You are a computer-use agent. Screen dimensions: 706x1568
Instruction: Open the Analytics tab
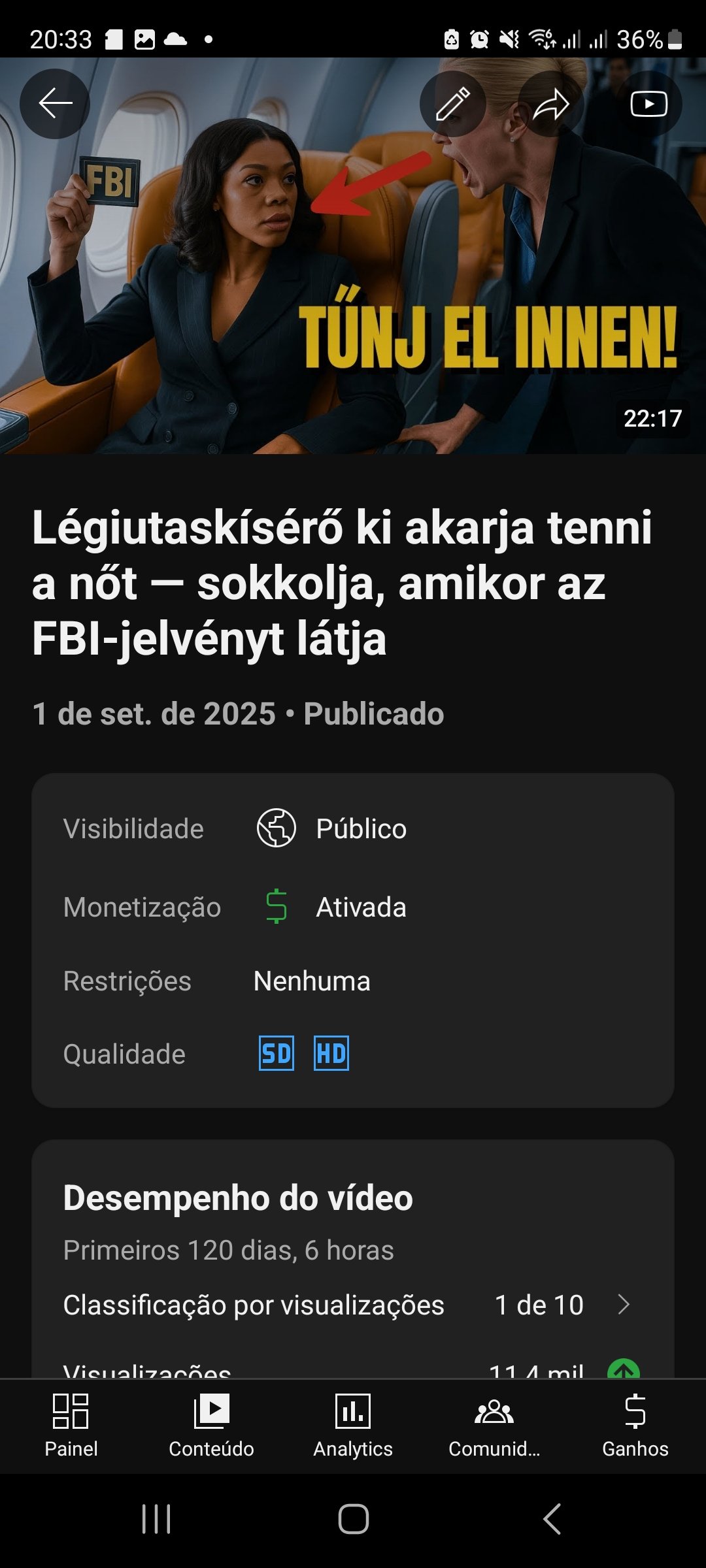[x=353, y=1426]
